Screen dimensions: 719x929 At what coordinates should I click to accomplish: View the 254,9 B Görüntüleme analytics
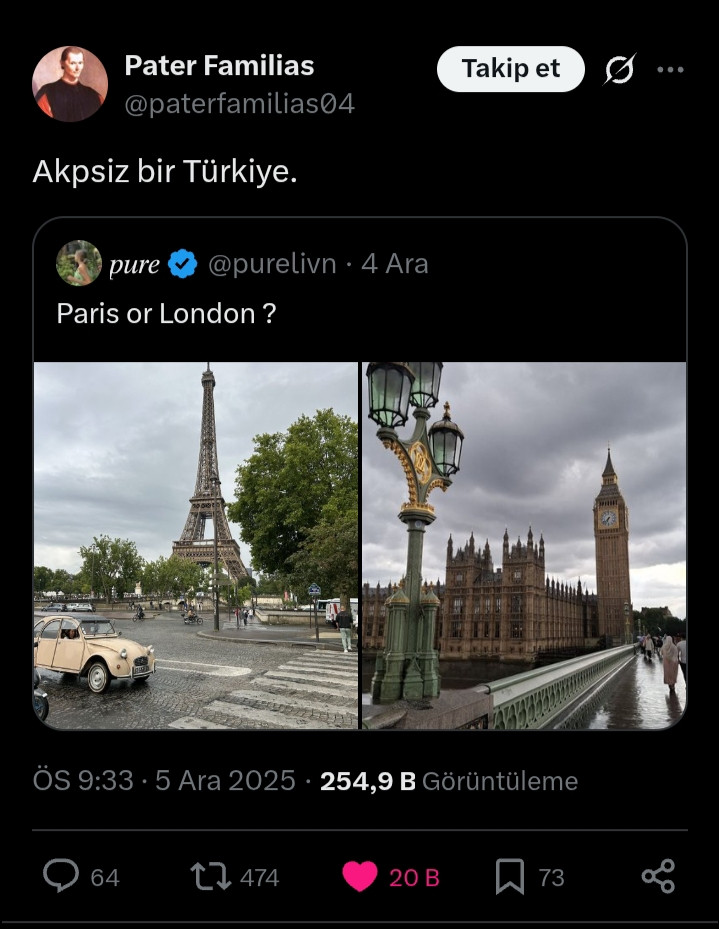[x=448, y=781]
